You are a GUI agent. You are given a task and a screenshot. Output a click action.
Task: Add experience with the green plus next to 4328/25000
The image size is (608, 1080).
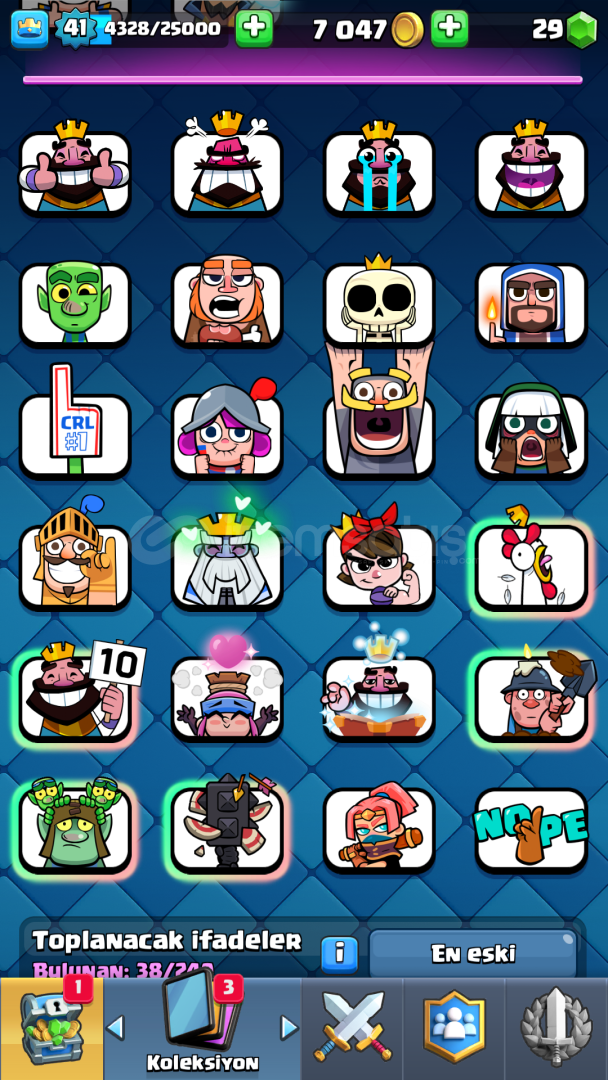pyautogui.click(x=254, y=29)
